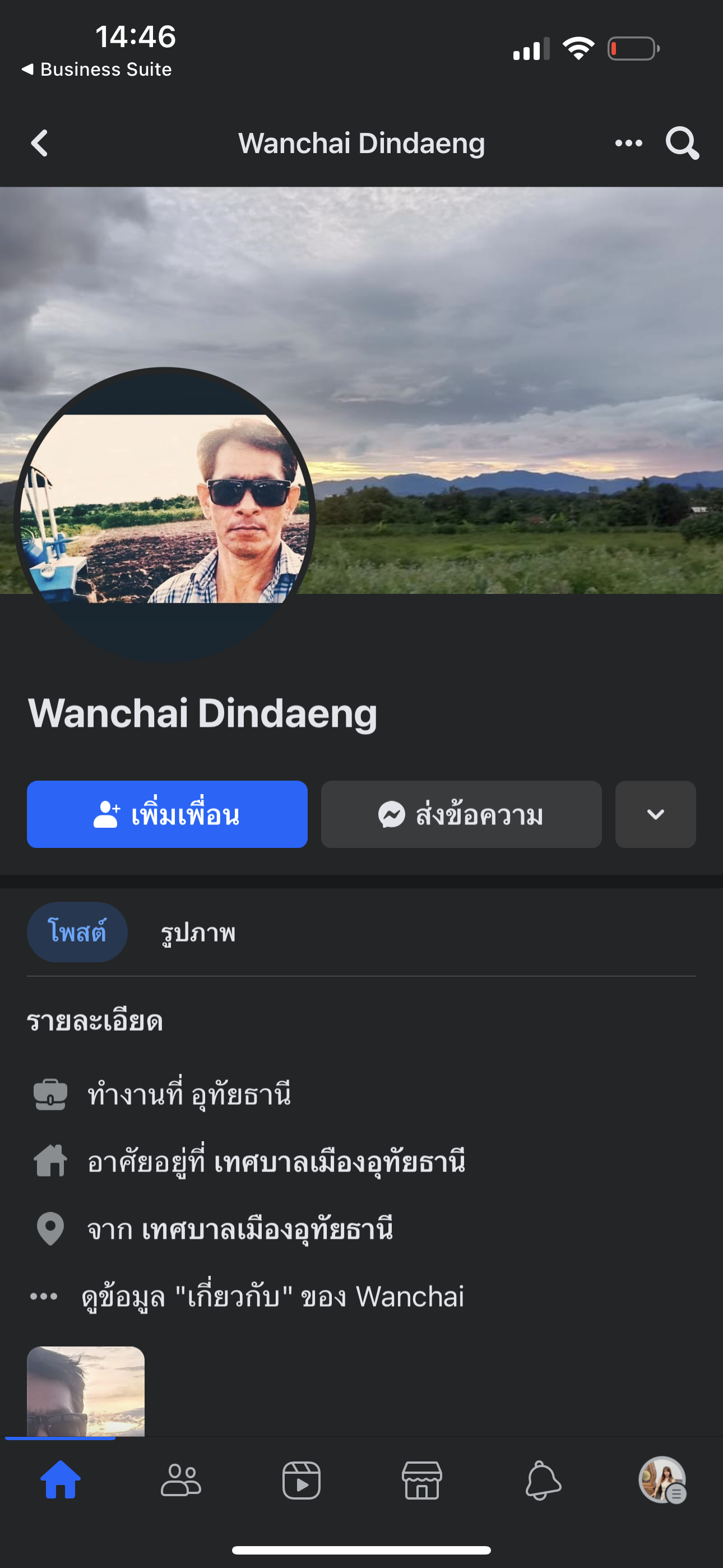This screenshot has height=1568, width=723.
Task: Return to Business Suite app
Action: click(x=98, y=70)
